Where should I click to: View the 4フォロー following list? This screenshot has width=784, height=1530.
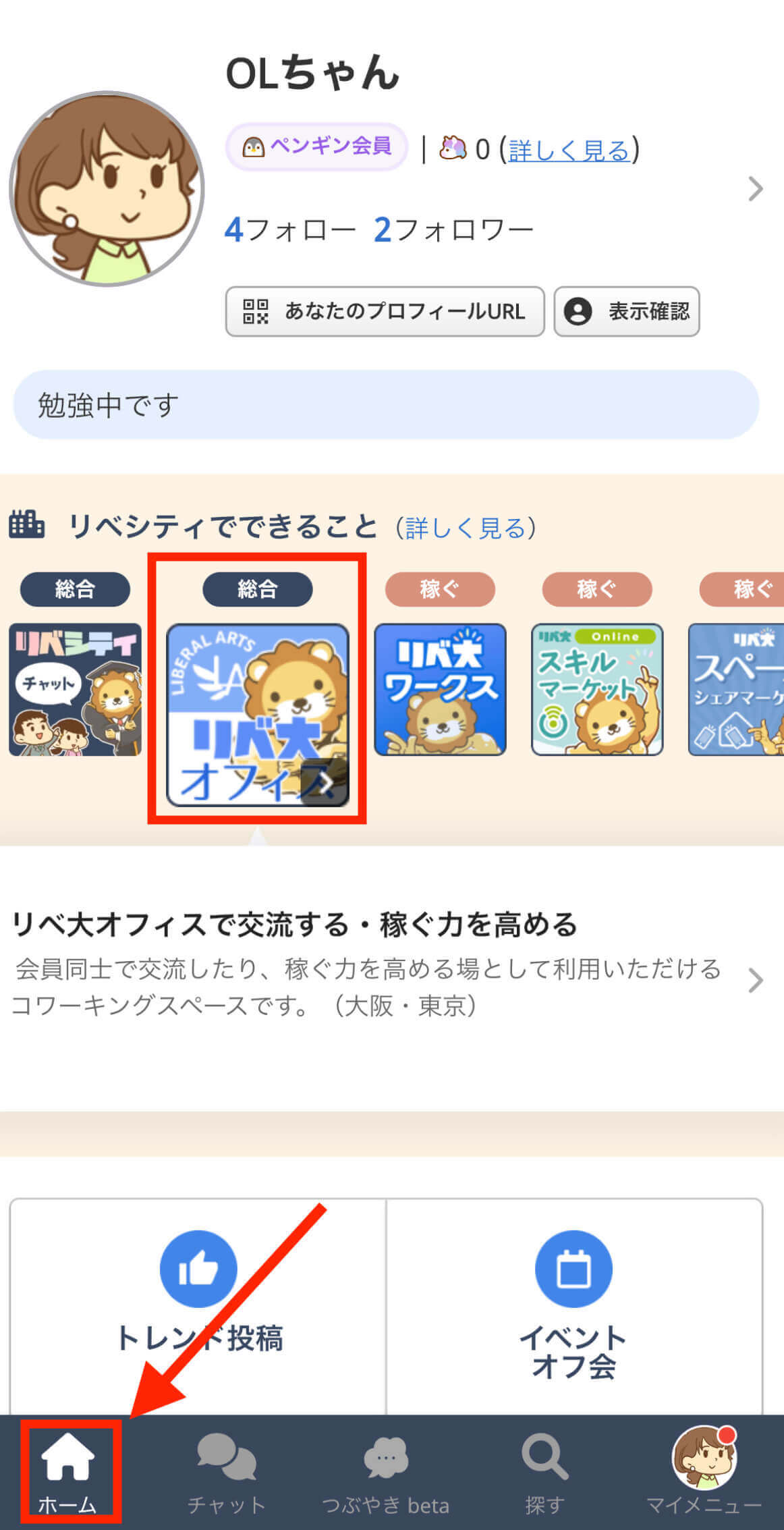290,230
